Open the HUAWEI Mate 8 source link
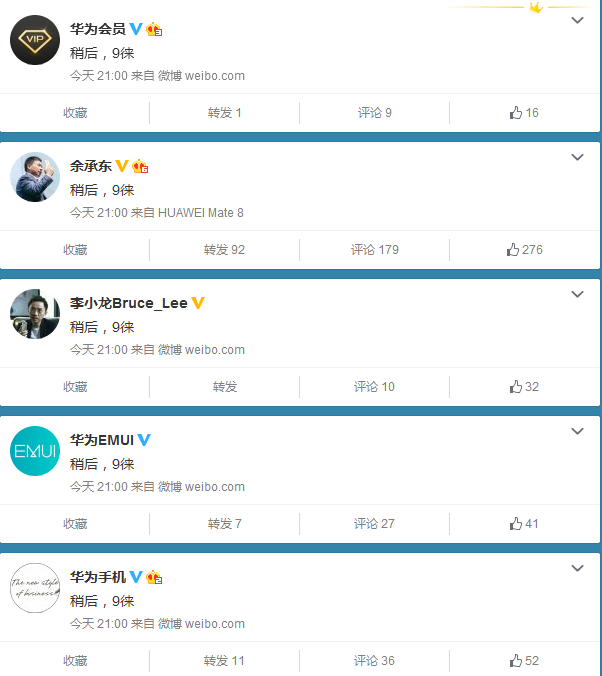This screenshot has width=602, height=676. coord(201,212)
